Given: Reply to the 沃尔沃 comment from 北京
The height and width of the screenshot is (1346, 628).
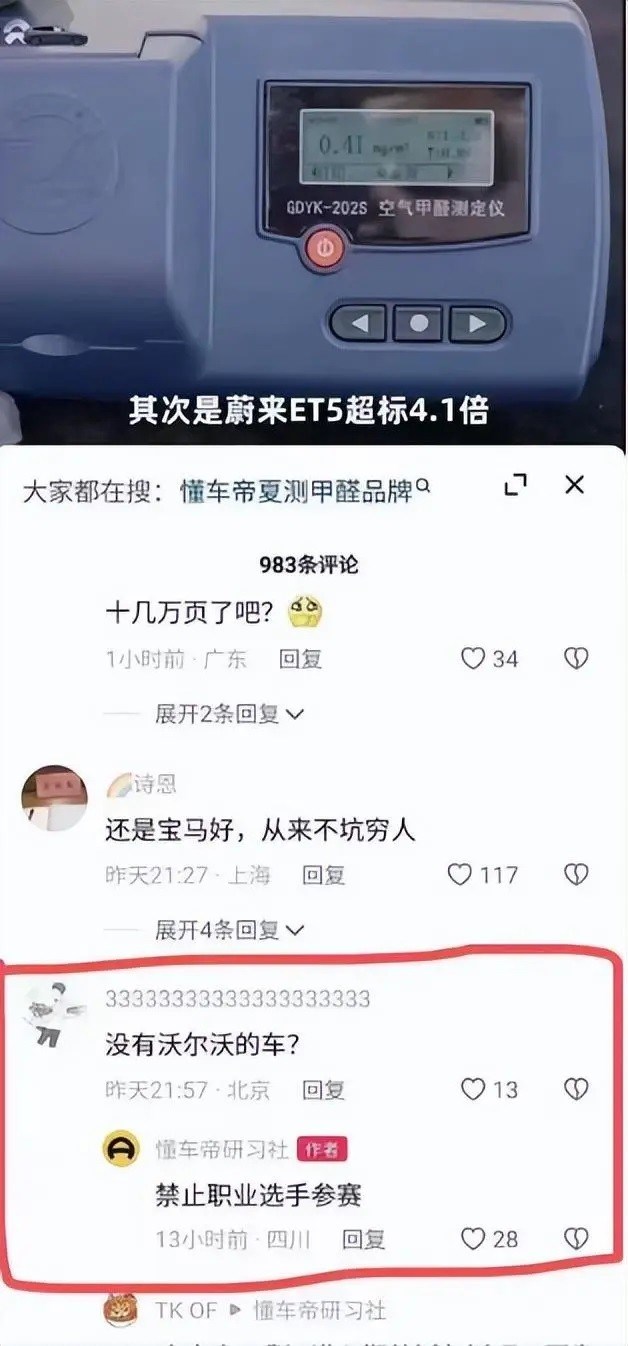Looking at the screenshot, I should (324, 1089).
